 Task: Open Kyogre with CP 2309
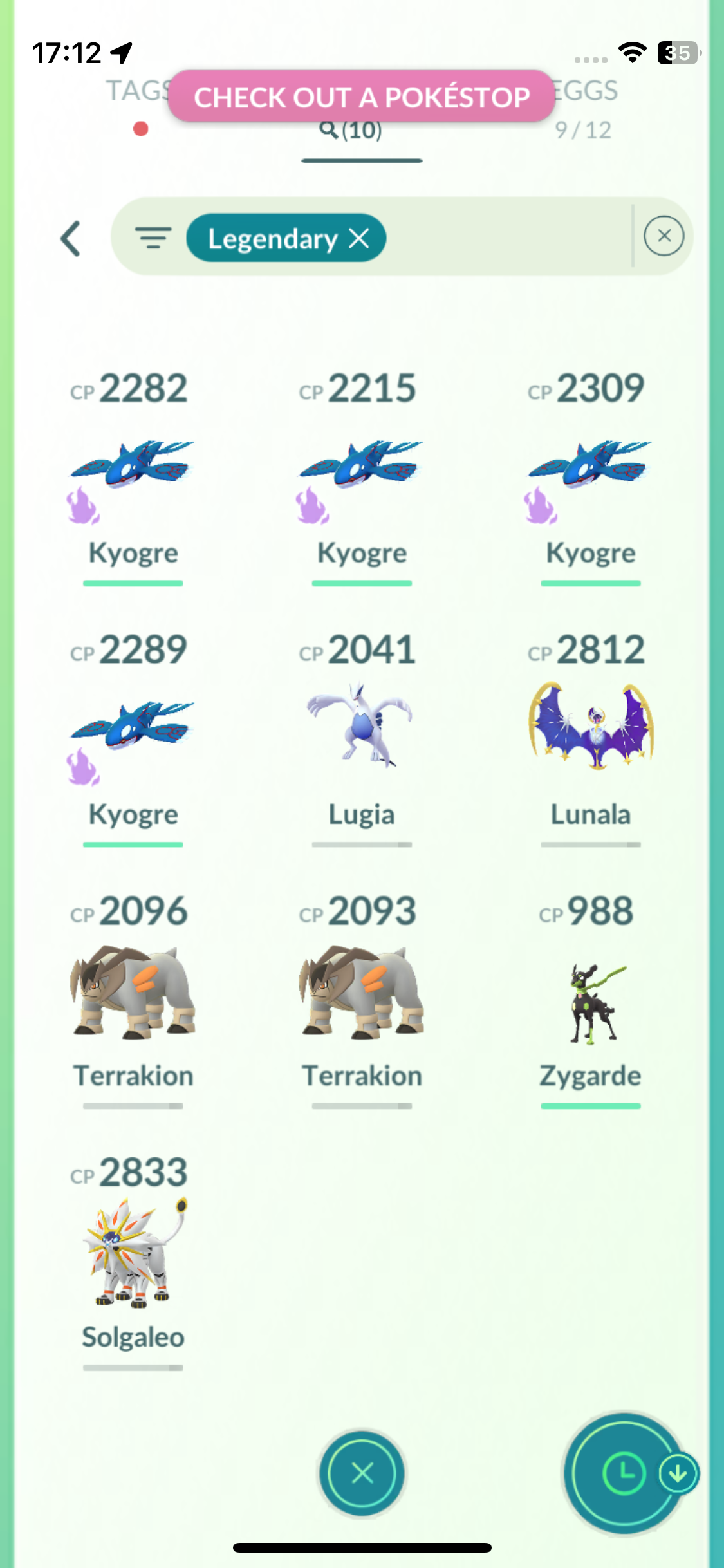(x=590, y=476)
